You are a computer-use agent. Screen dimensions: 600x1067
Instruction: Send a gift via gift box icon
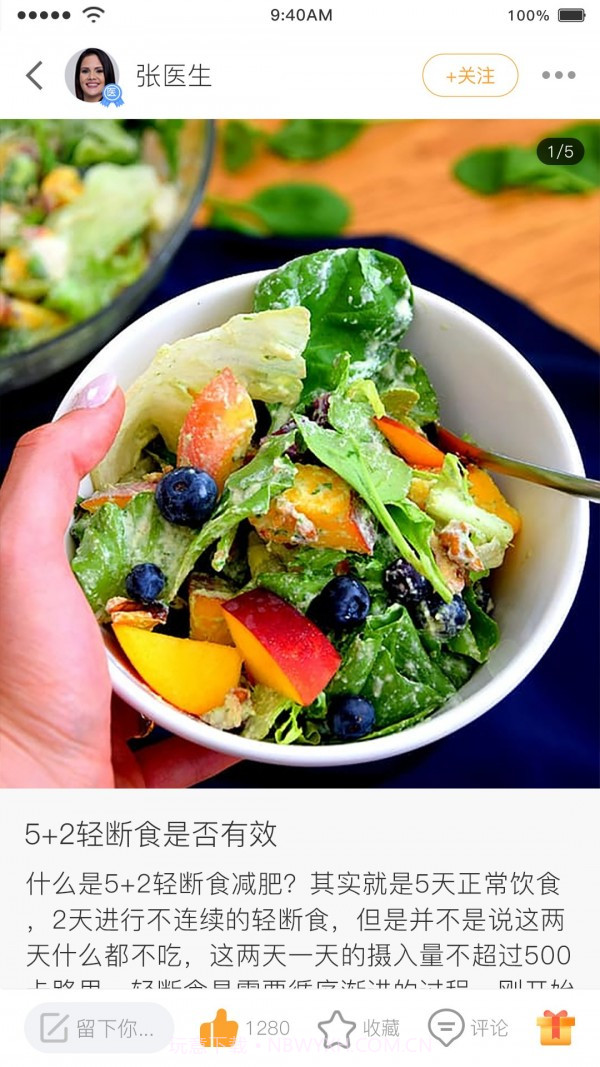pyautogui.click(x=556, y=1028)
